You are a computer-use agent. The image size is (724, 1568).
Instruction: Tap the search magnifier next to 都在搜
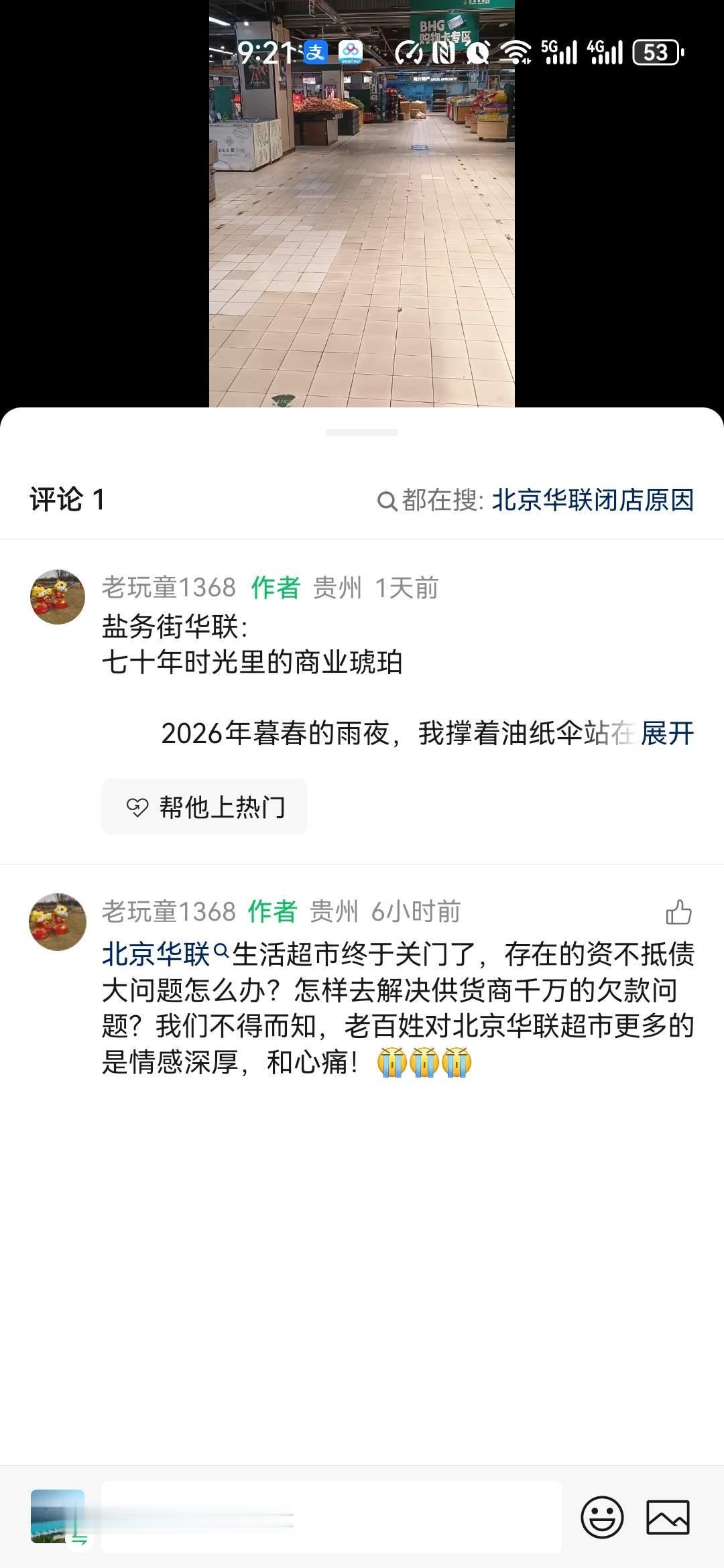[x=387, y=500]
